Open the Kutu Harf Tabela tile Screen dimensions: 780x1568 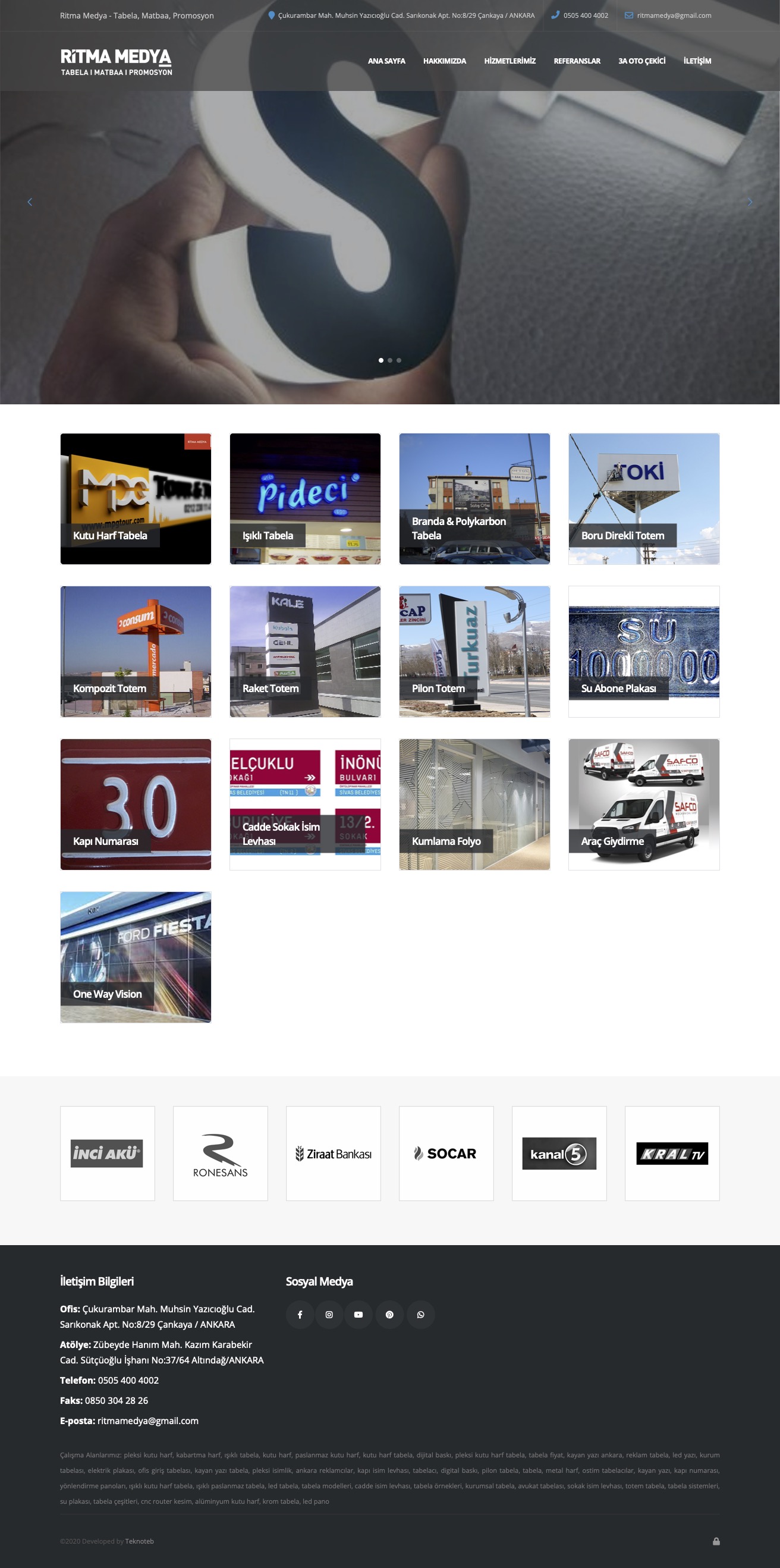(x=136, y=498)
